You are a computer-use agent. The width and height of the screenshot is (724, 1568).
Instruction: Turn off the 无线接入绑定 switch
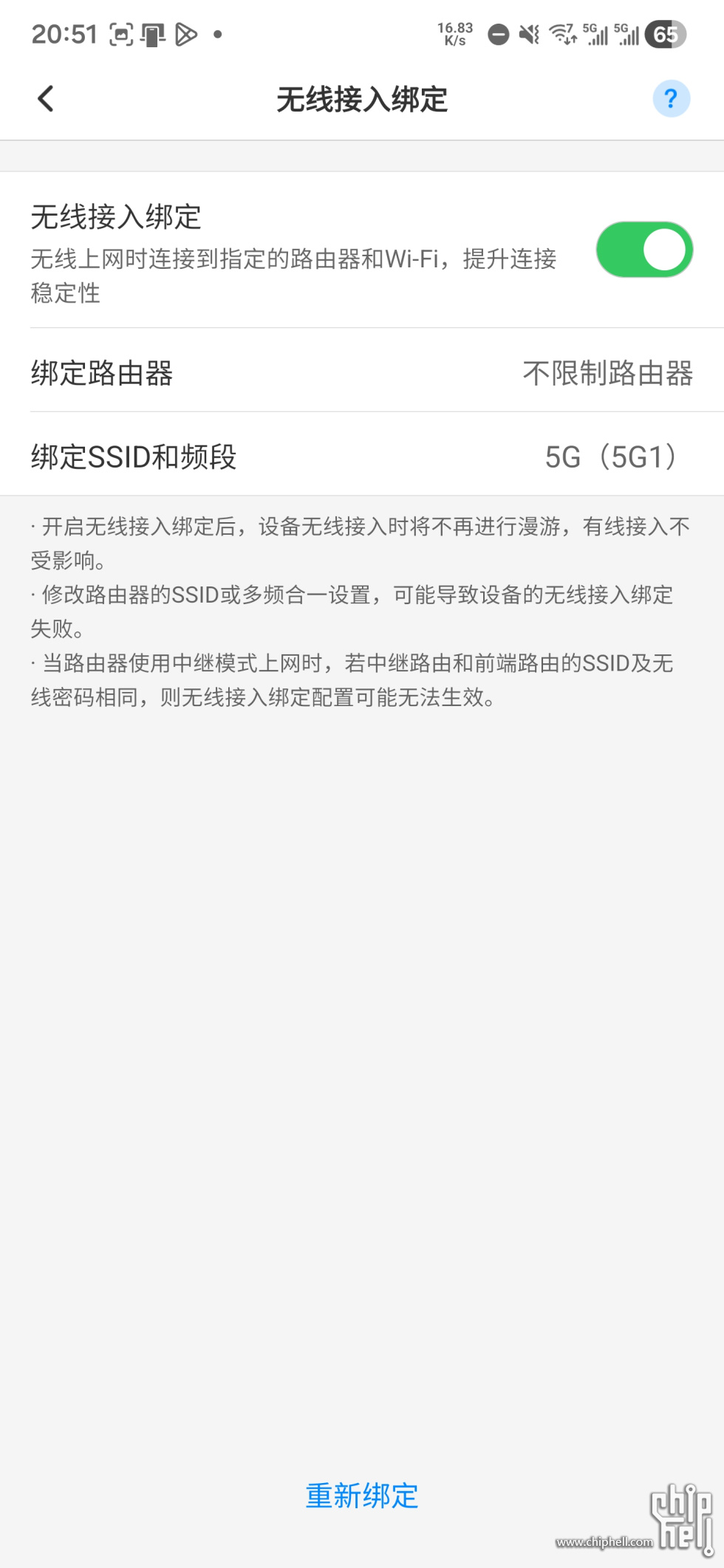click(644, 250)
